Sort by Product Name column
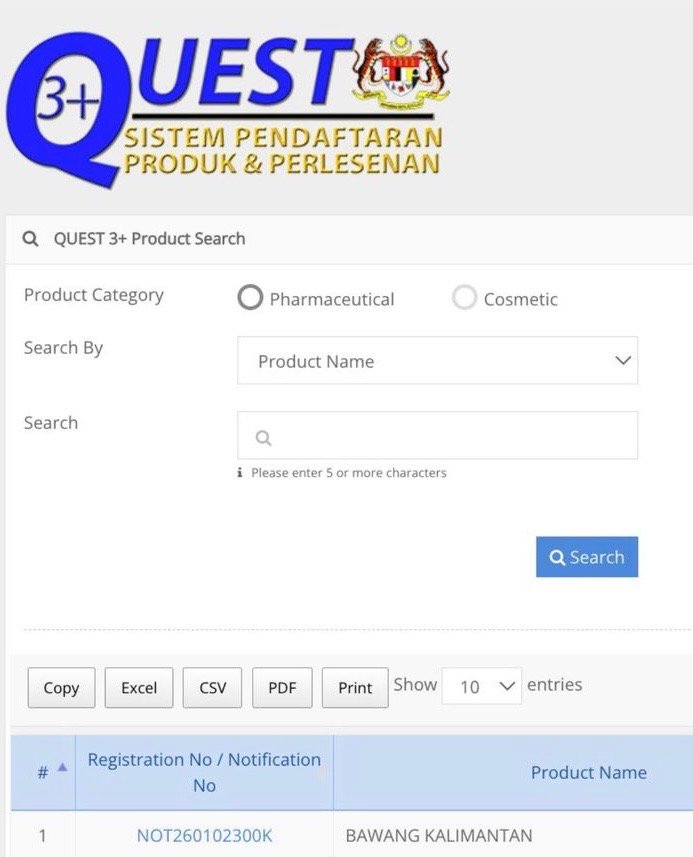The image size is (693, 857). point(588,772)
